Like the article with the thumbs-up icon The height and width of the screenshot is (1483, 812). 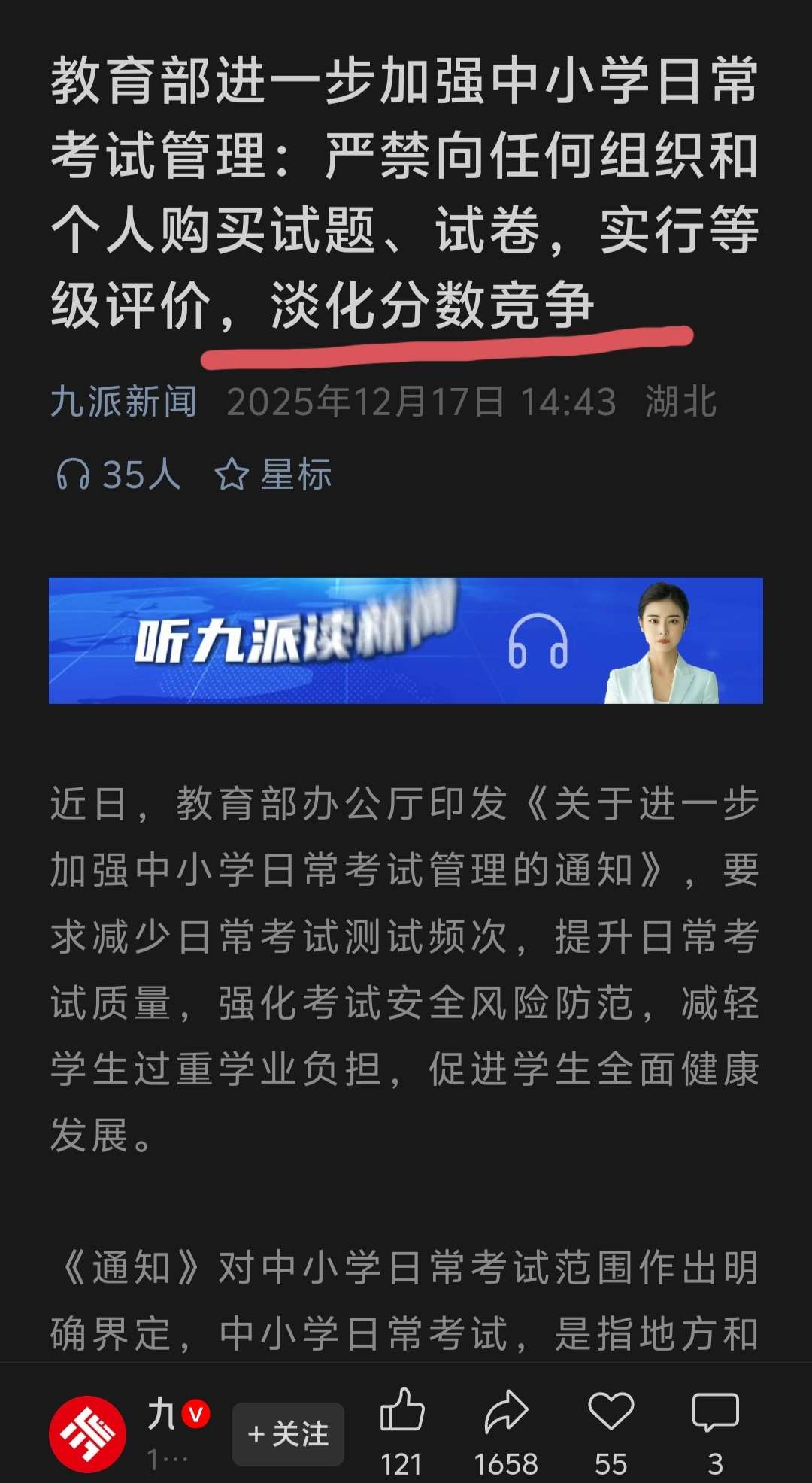(402, 1412)
